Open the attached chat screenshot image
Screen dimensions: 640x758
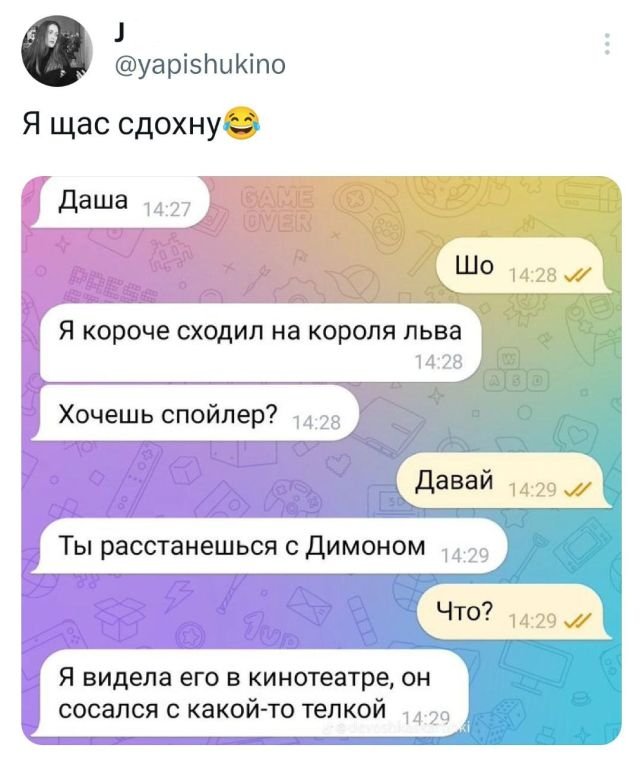[x=320, y=460]
